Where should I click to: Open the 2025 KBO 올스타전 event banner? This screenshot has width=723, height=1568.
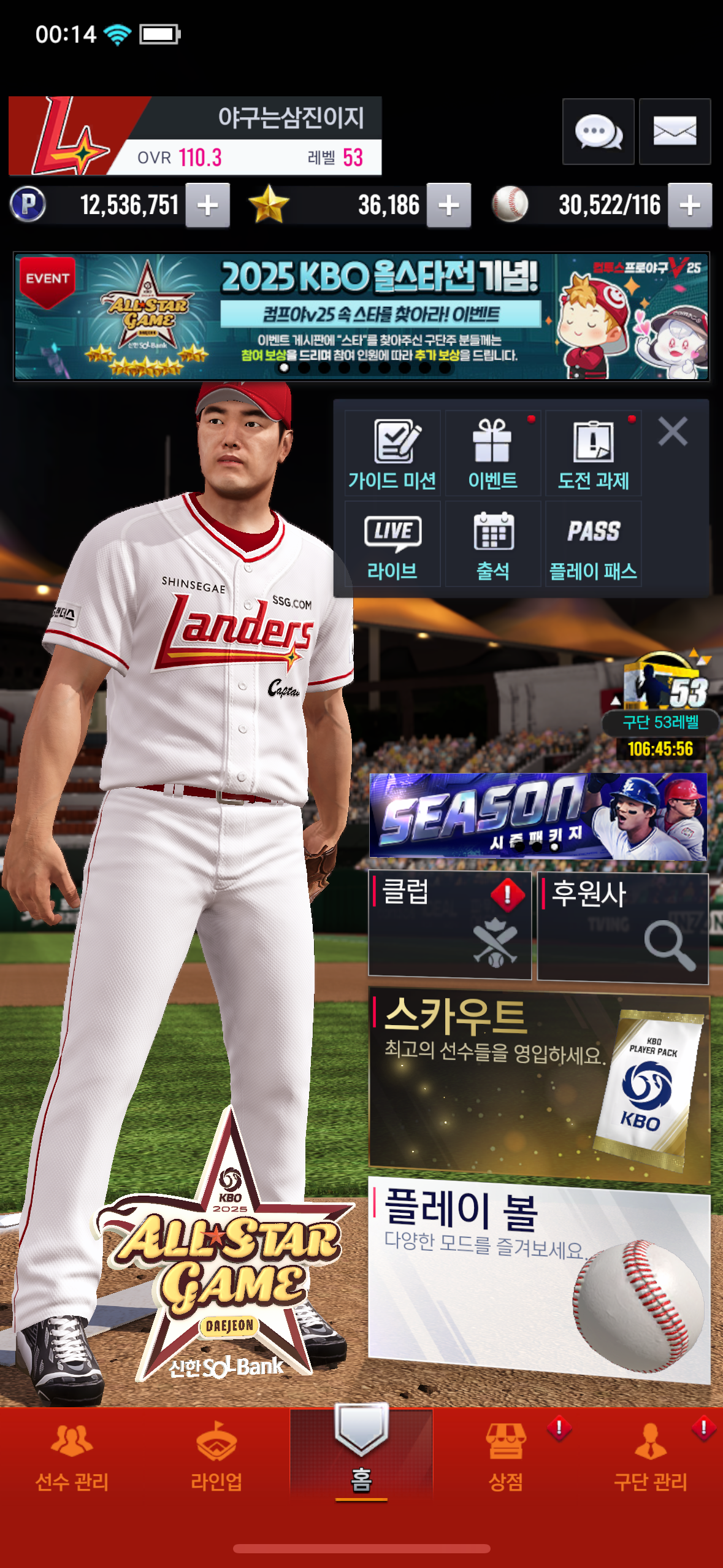pyautogui.click(x=362, y=317)
